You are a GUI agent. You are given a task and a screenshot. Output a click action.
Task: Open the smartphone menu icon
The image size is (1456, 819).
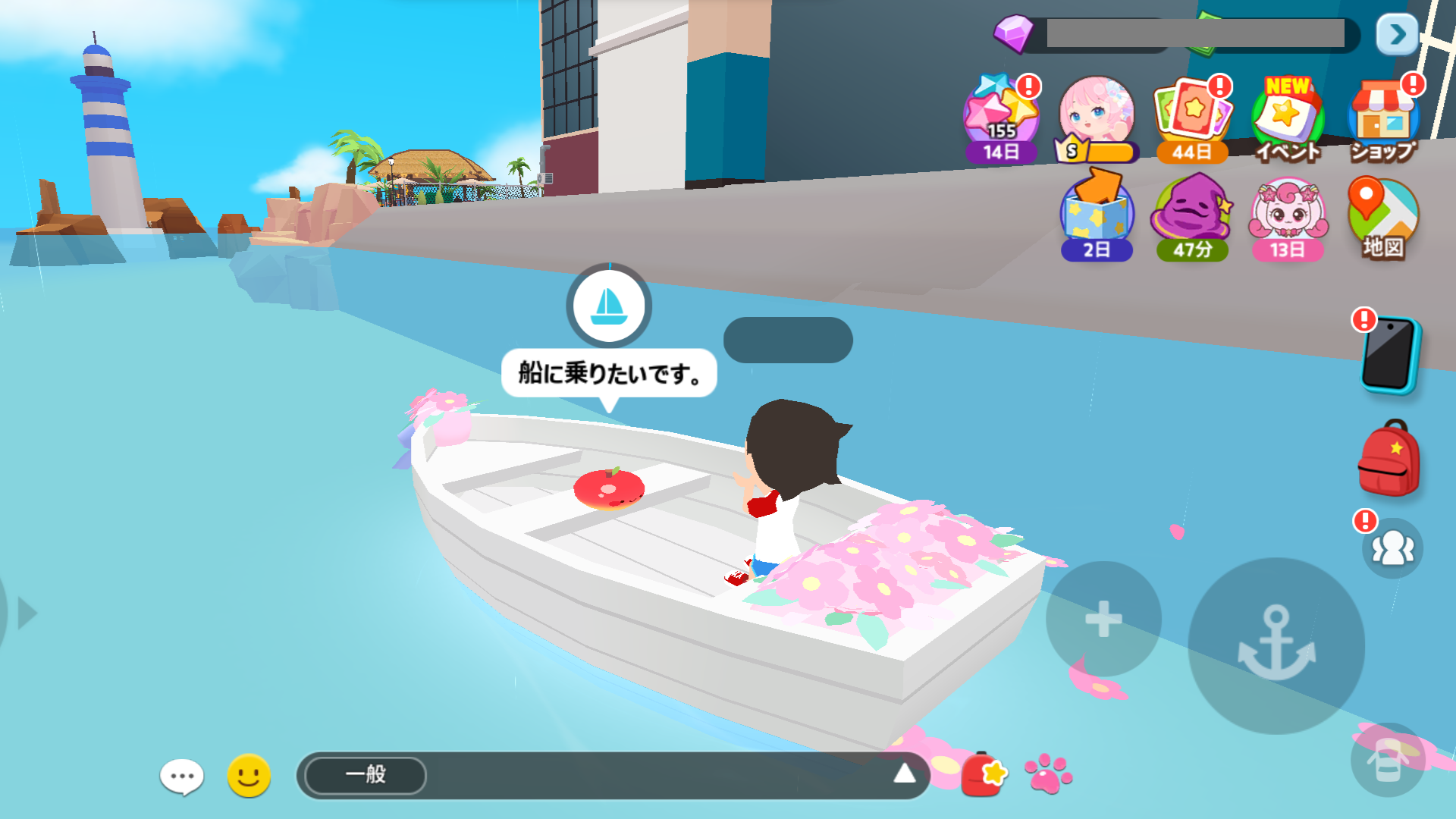[1389, 355]
